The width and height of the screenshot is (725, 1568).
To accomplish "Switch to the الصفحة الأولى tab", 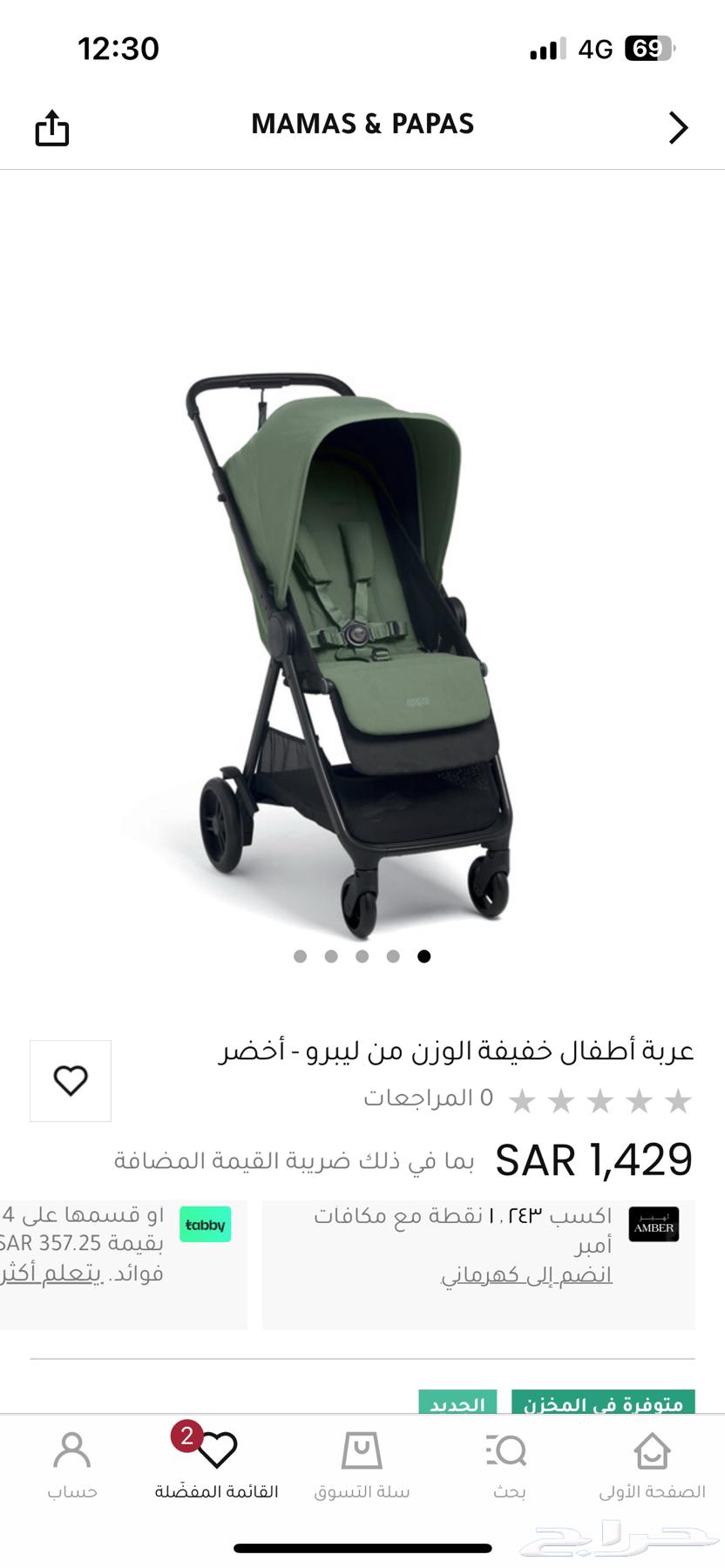I will [x=652, y=1467].
